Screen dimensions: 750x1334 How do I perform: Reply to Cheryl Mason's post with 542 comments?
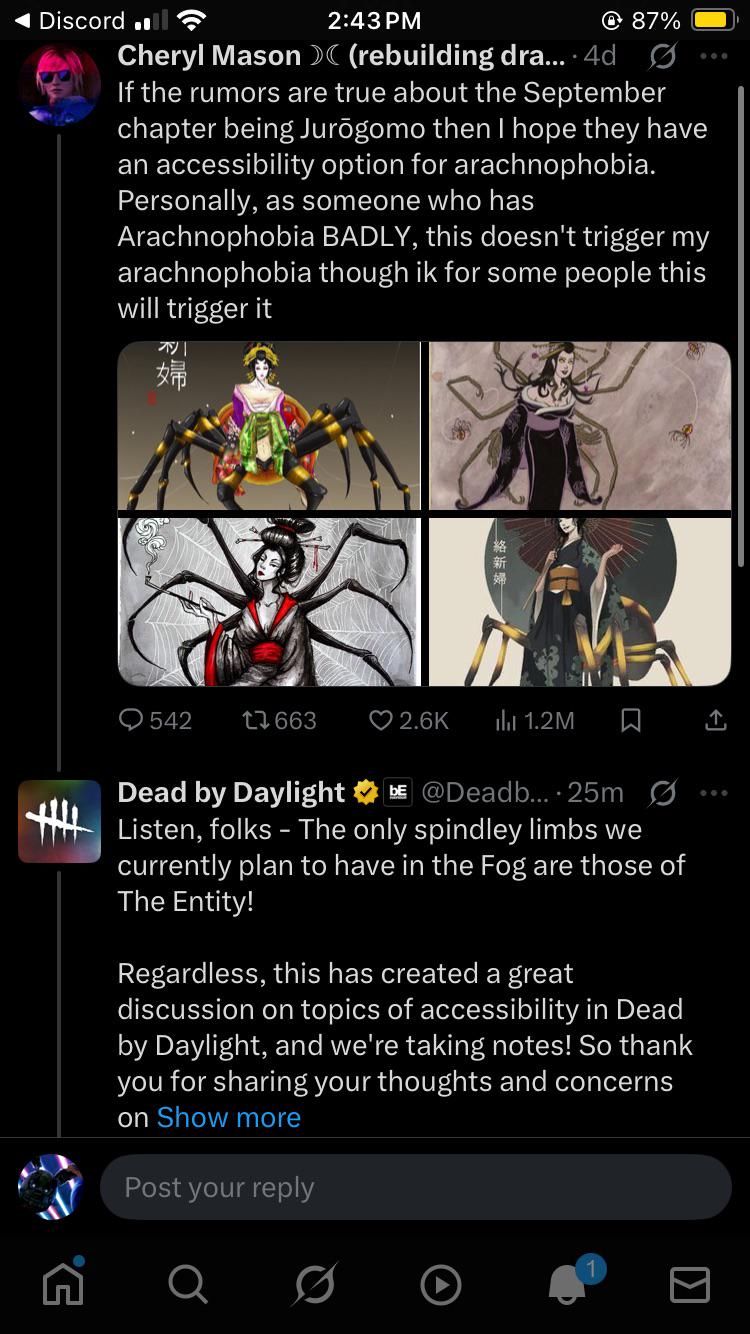[x=155, y=720]
